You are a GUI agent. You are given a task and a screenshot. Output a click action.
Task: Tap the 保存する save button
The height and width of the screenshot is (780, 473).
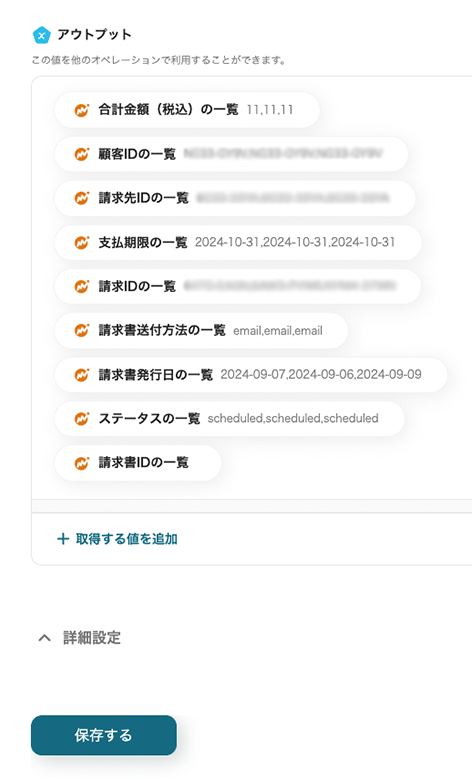point(103,735)
